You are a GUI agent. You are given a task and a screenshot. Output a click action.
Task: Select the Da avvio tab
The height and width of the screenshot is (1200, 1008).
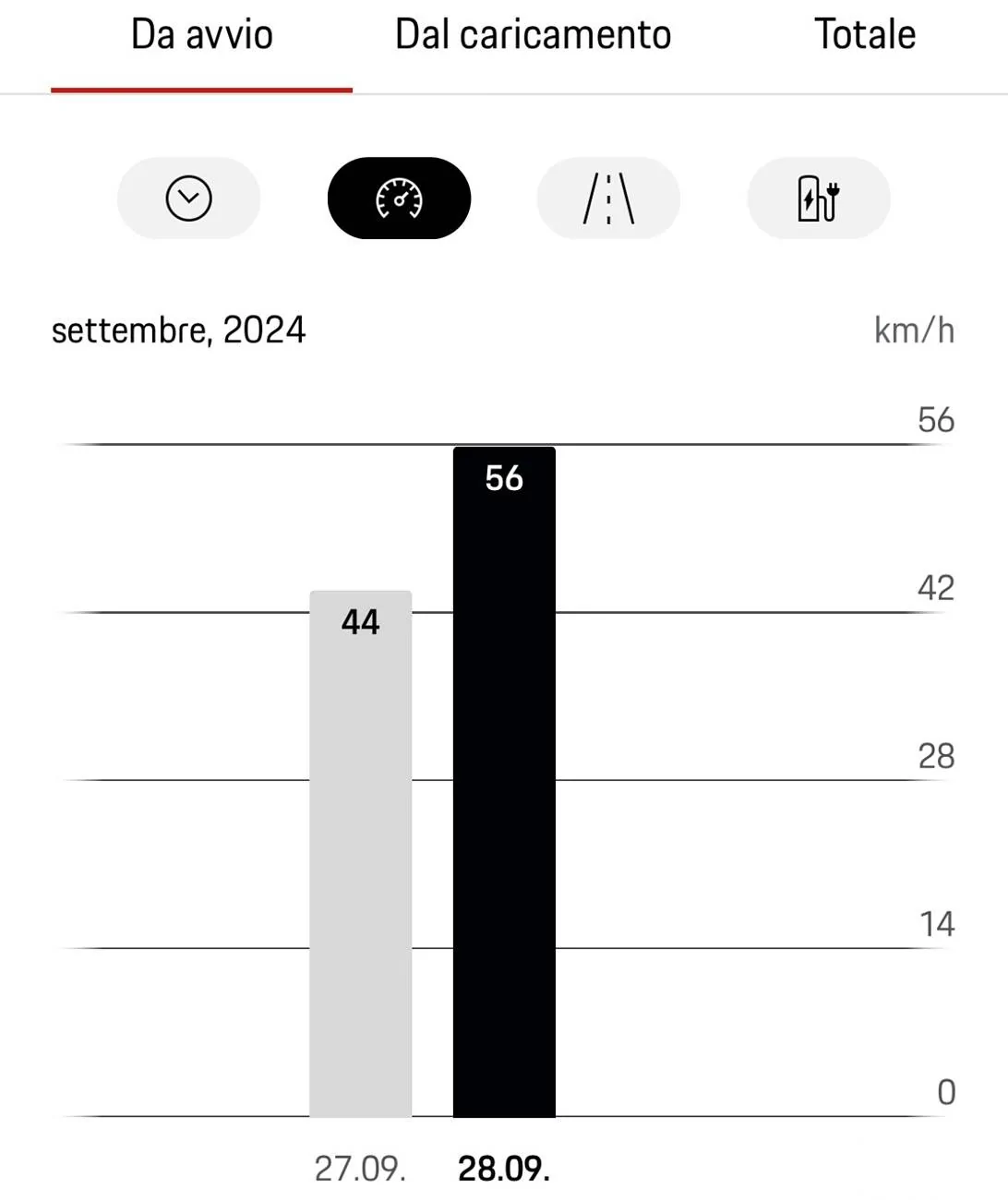point(202,35)
